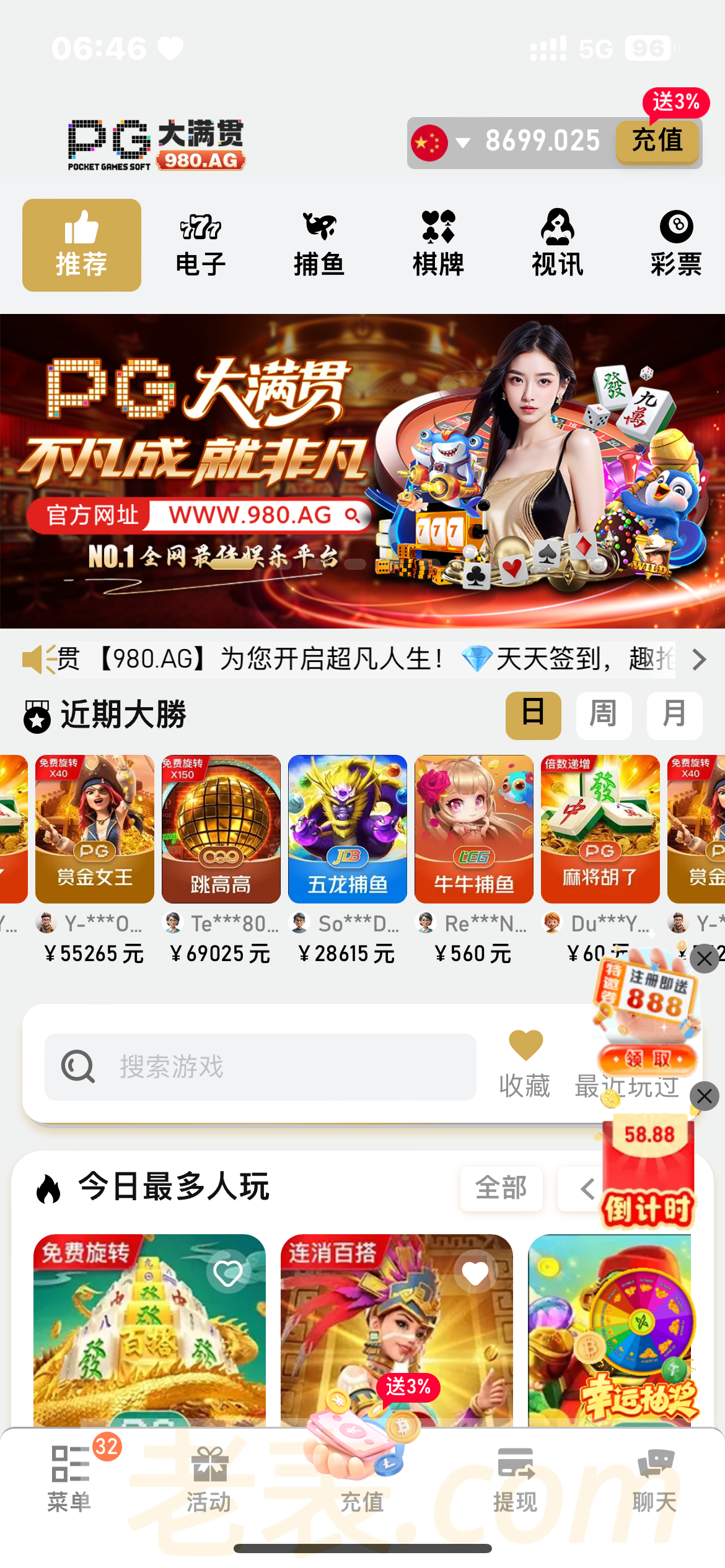Select the 捕鱼 category tab
This screenshot has height=1568, width=725.
[319, 245]
